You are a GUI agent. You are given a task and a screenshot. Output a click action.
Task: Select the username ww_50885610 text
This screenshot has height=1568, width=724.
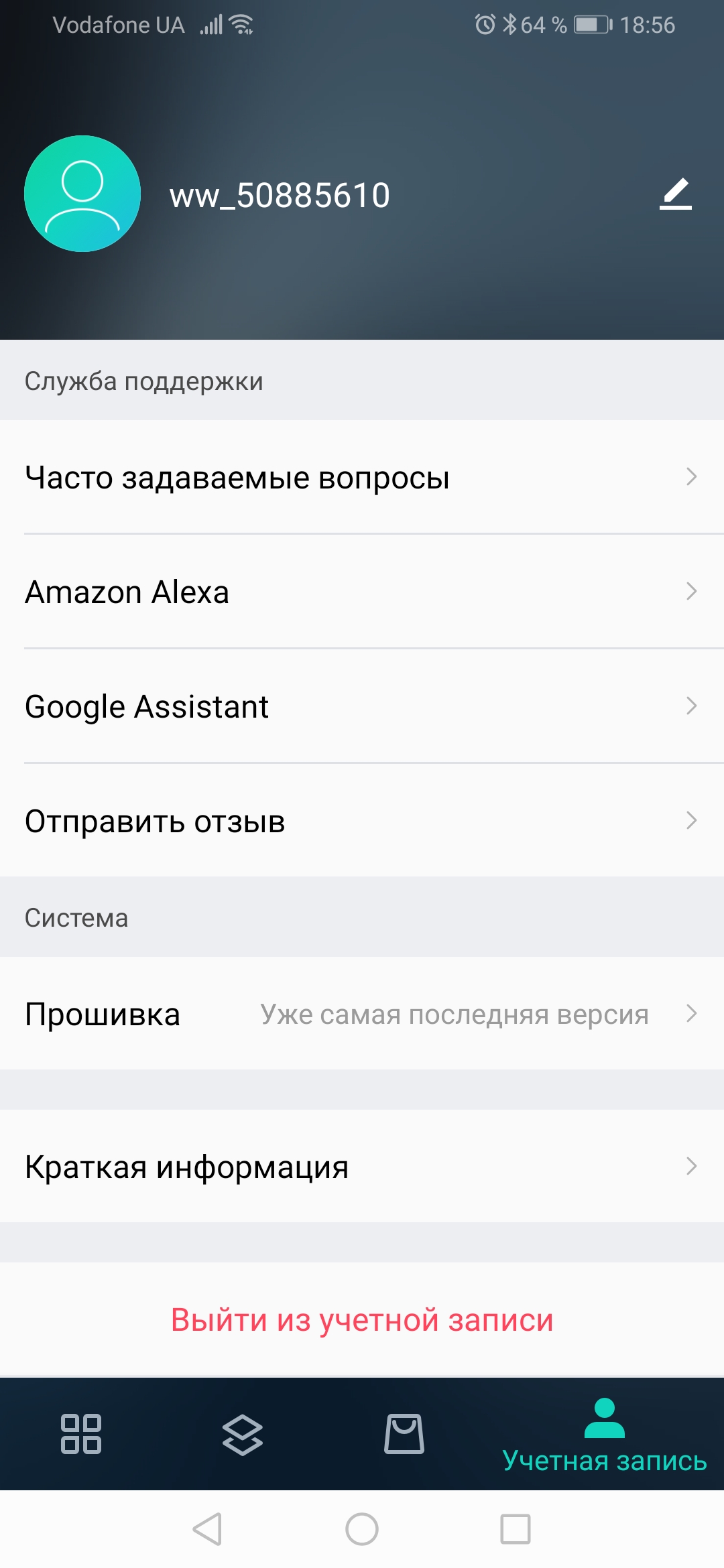[x=280, y=195]
